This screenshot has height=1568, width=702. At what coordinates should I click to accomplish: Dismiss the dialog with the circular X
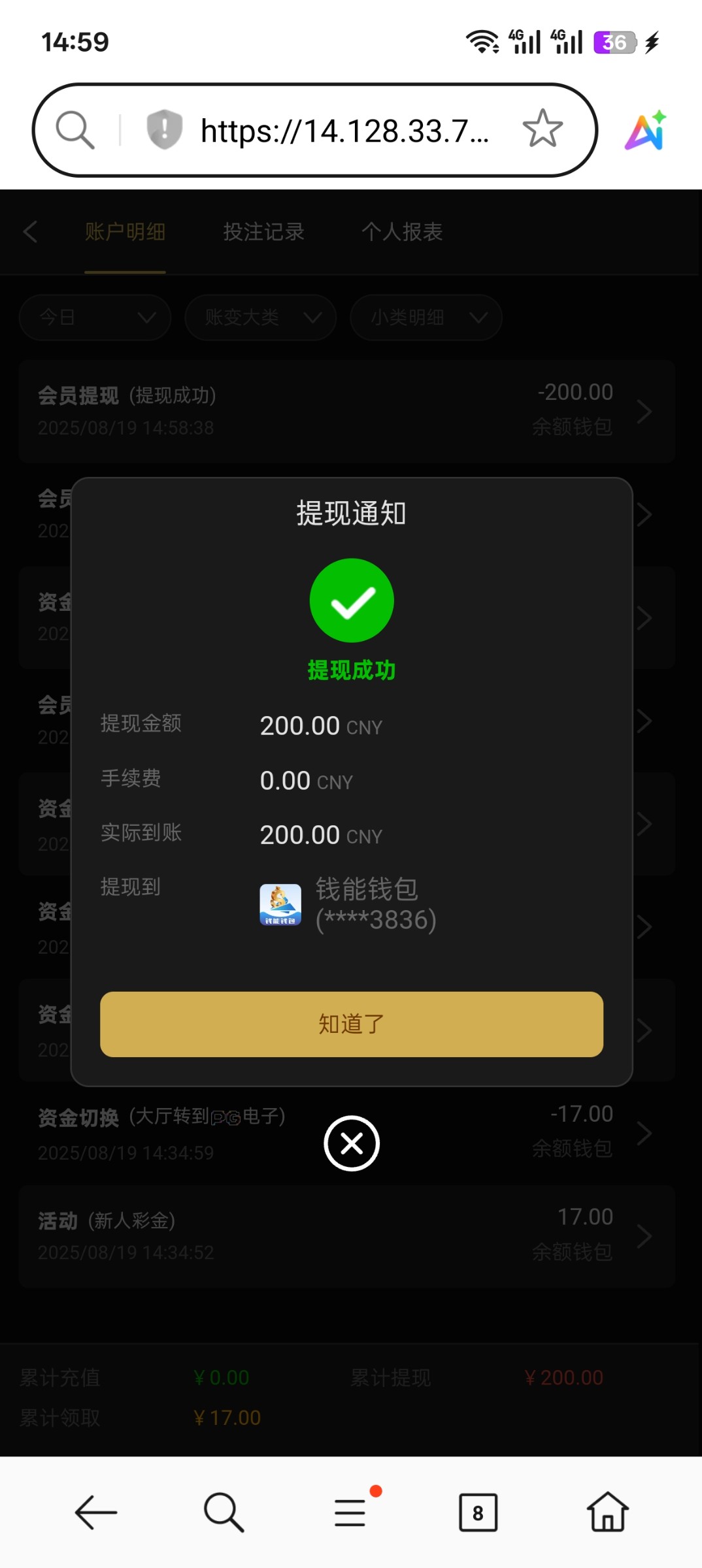[351, 1143]
